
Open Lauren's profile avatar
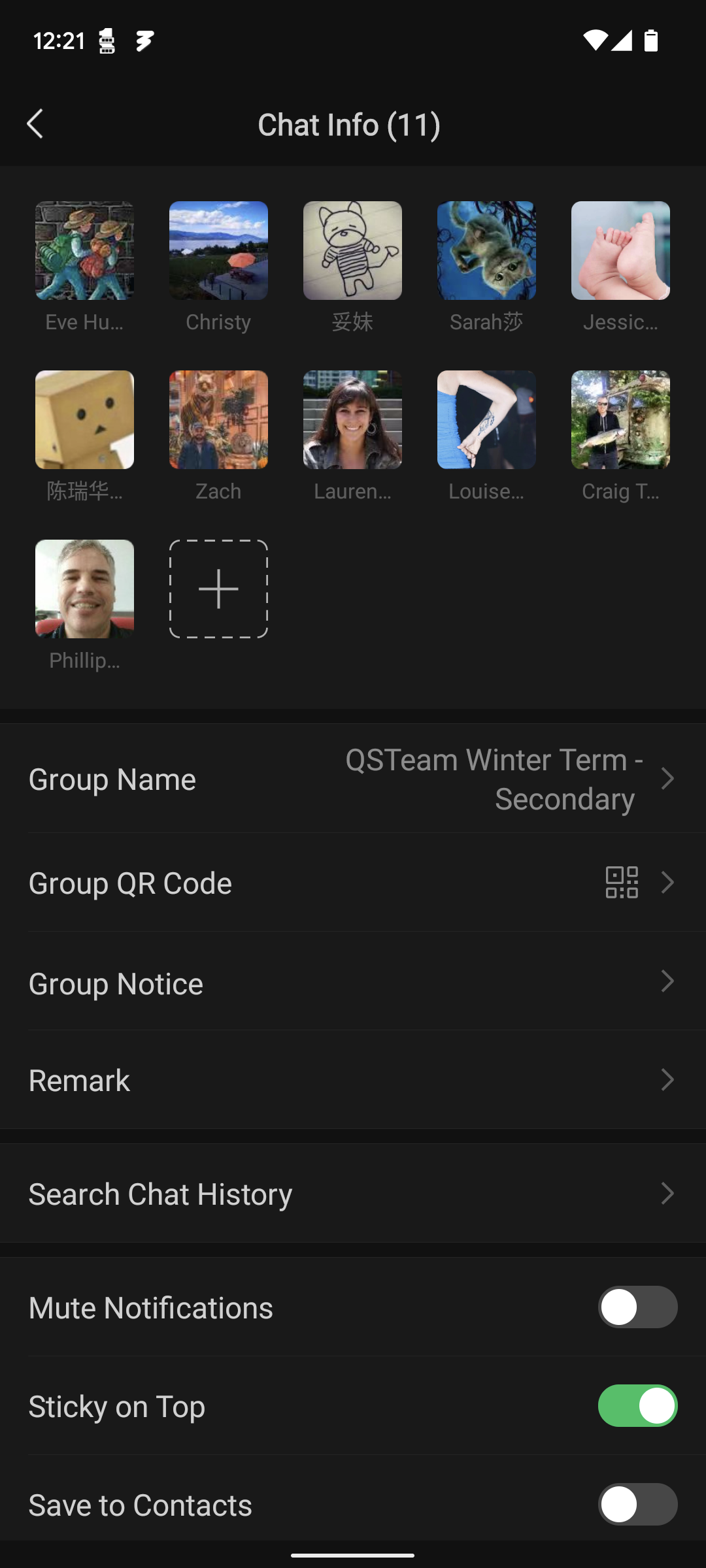[352, 419]
